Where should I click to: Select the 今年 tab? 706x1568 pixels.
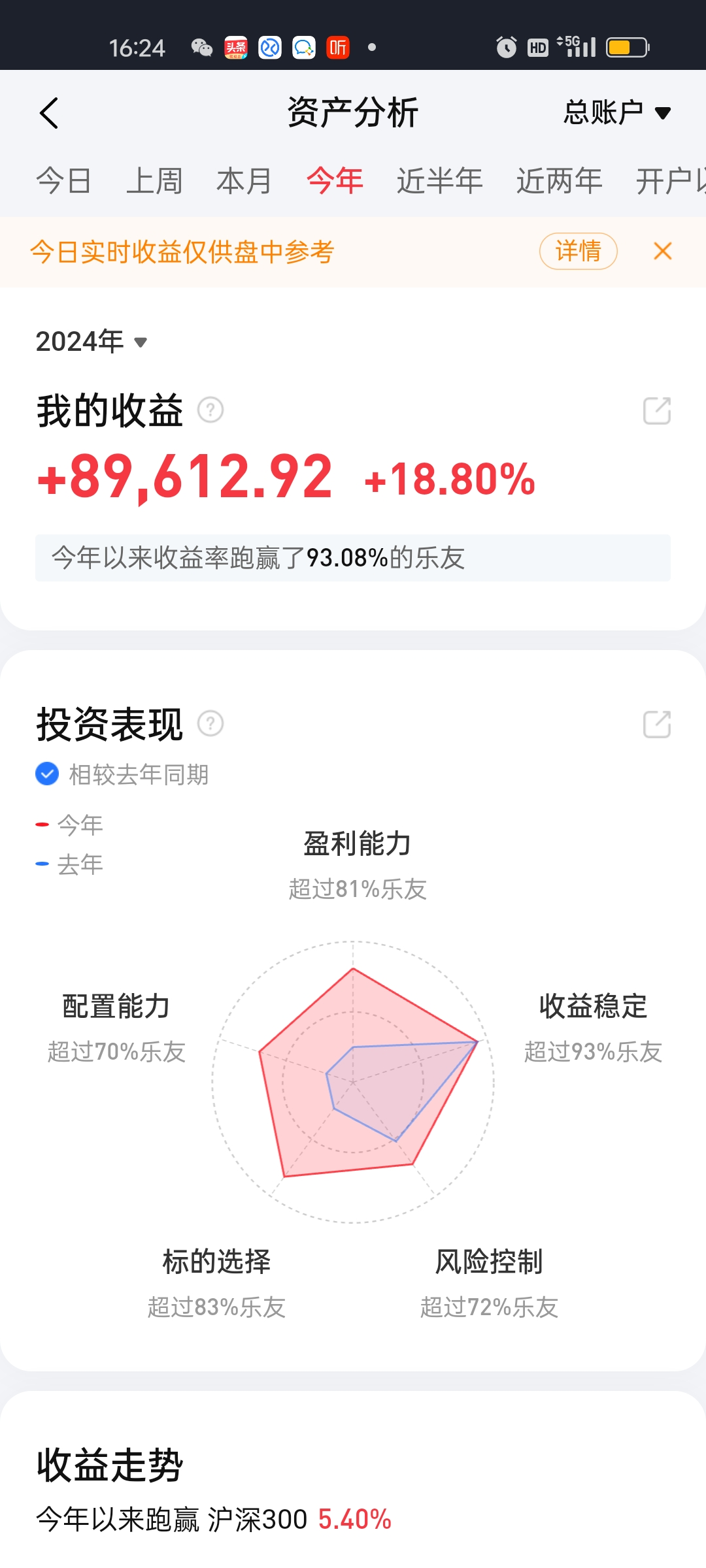tap(334, 181)
